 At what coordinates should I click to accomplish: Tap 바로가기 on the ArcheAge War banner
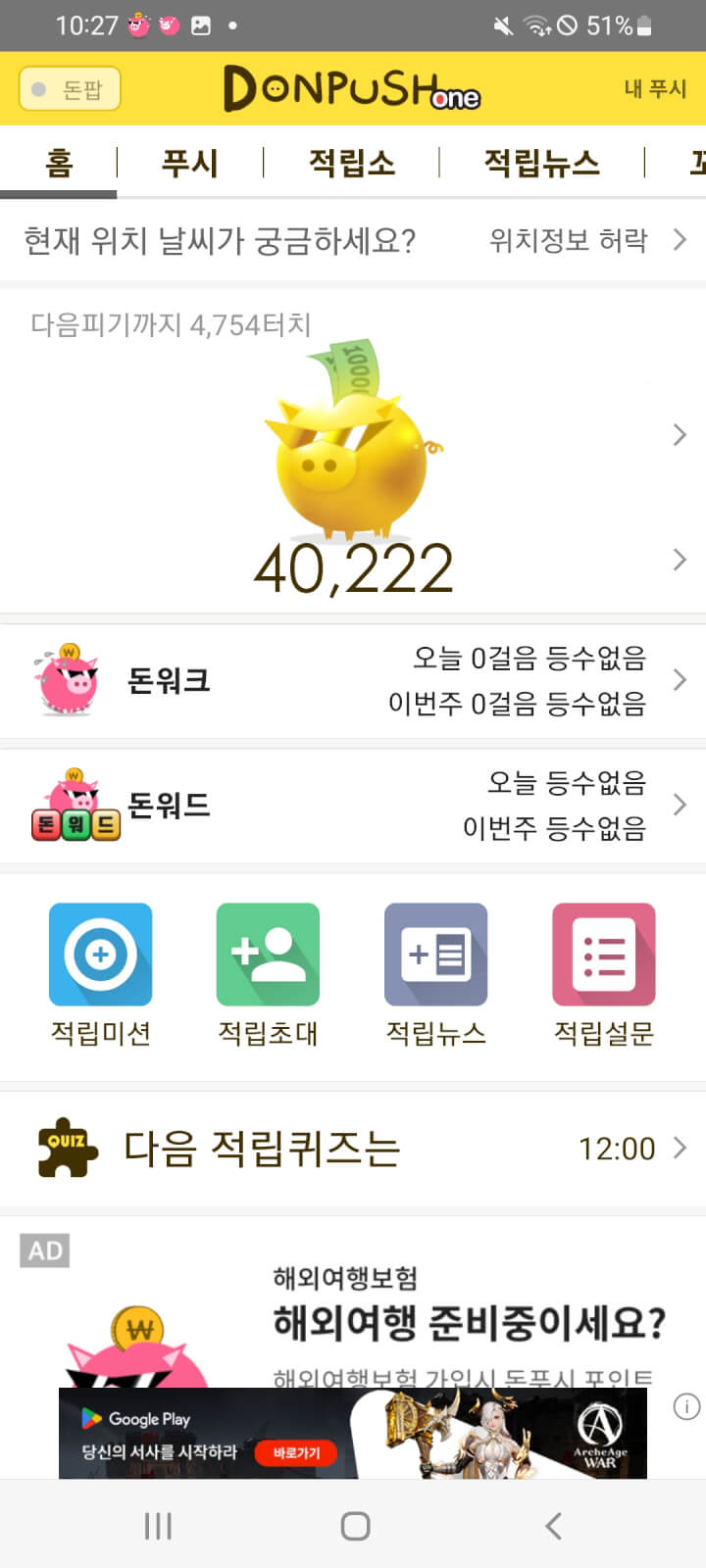(x=296, y=1452)
